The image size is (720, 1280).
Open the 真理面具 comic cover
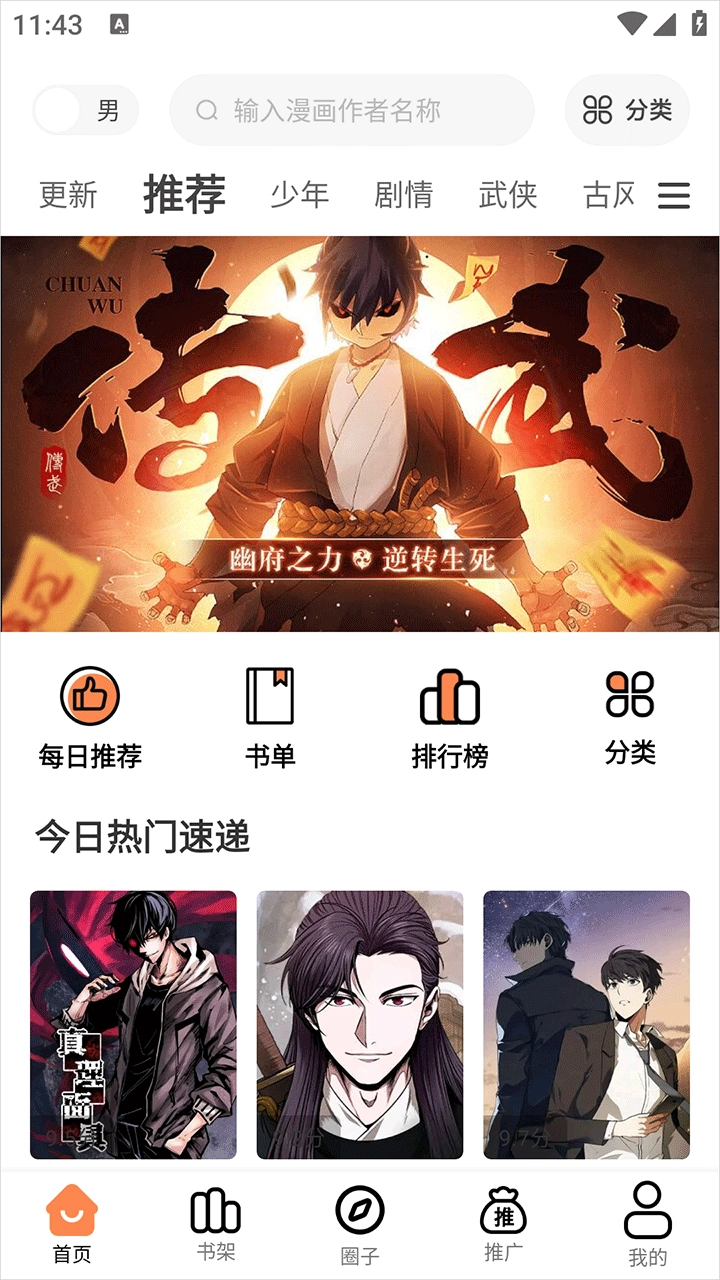133,1024
